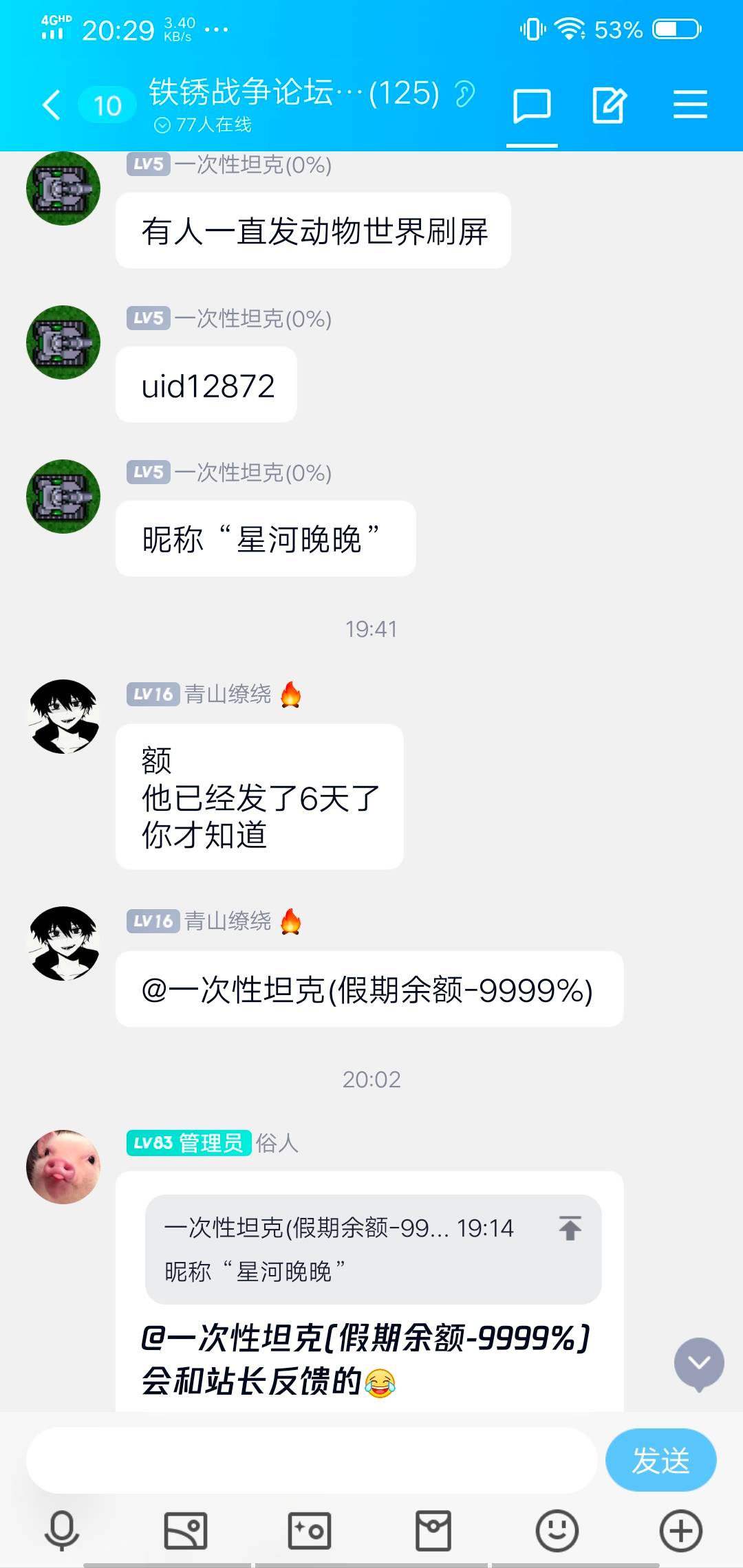Viewport: 743px width, 1568px height.
Task: Open the chat bubble tab
Action: pos(532,106)
